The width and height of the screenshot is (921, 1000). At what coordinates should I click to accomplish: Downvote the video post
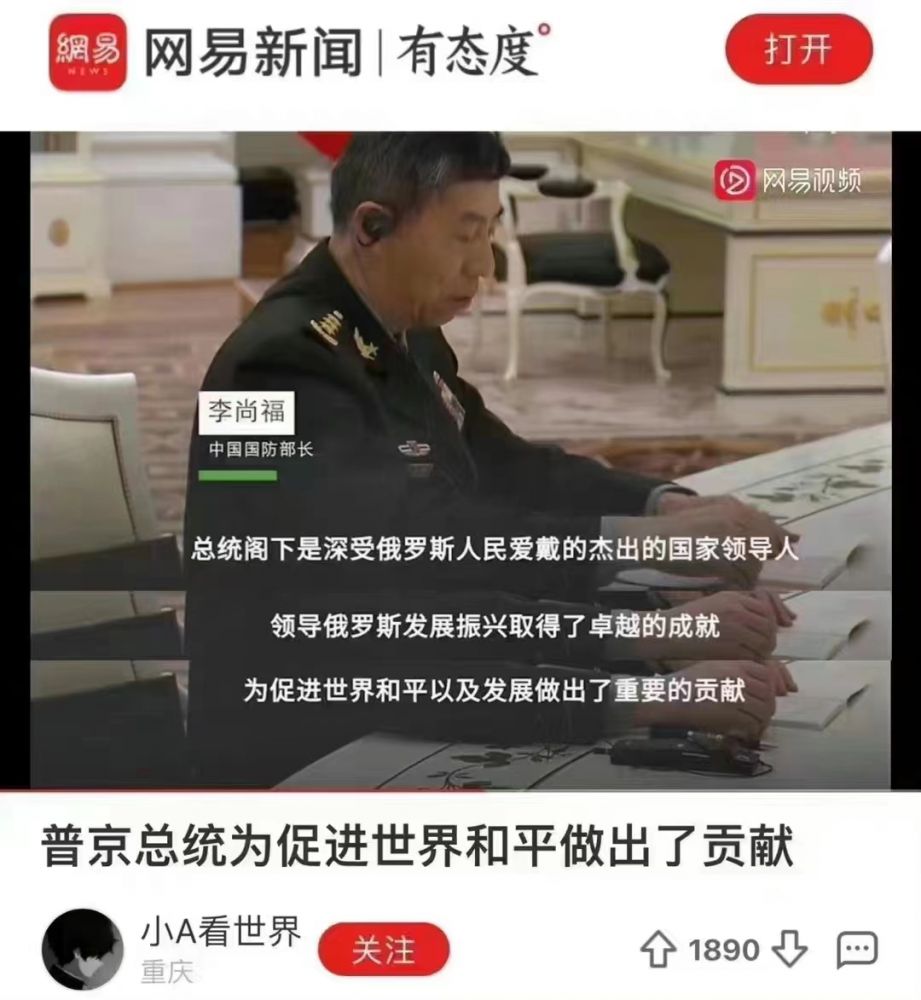tap(791, 949)
